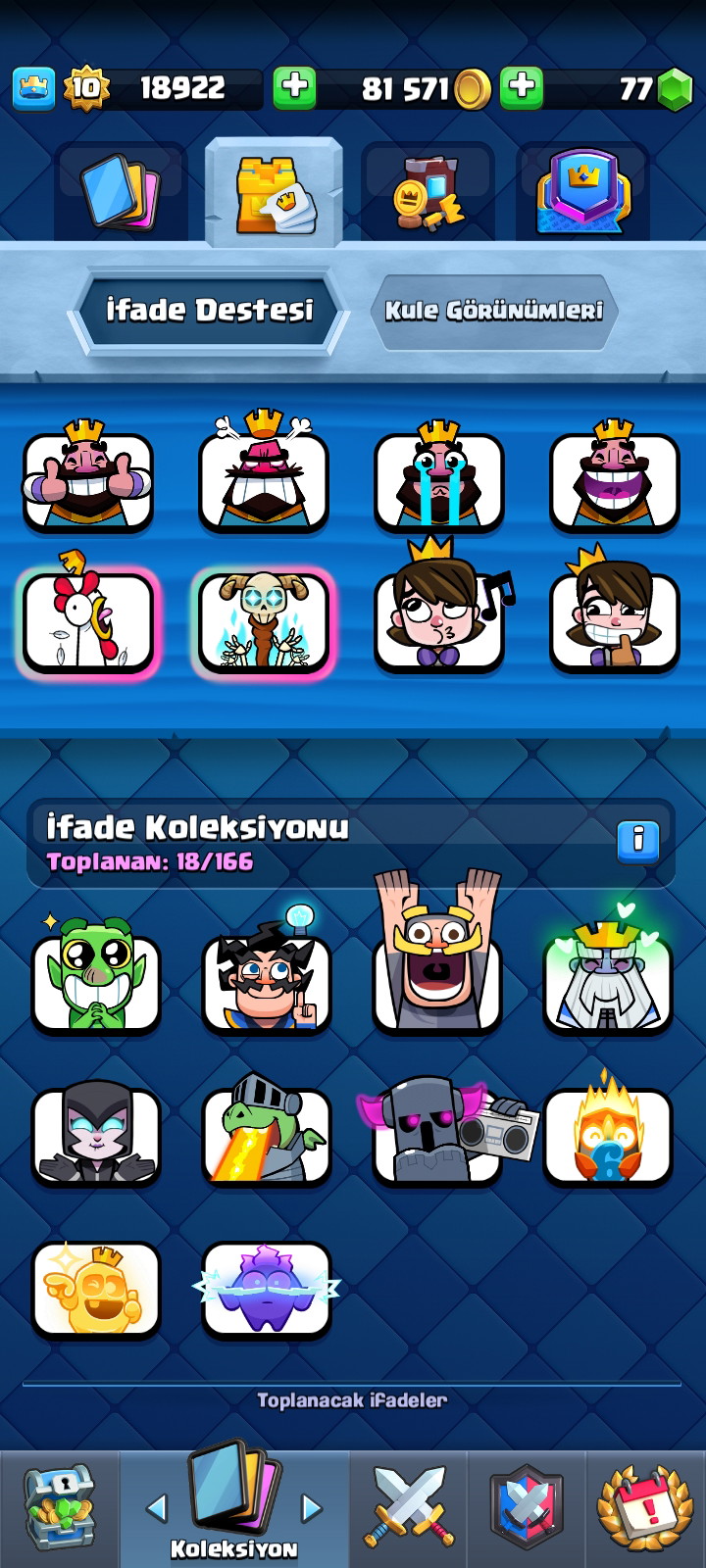
Task: Tap the crying king emote in deck
Action: 438,477
